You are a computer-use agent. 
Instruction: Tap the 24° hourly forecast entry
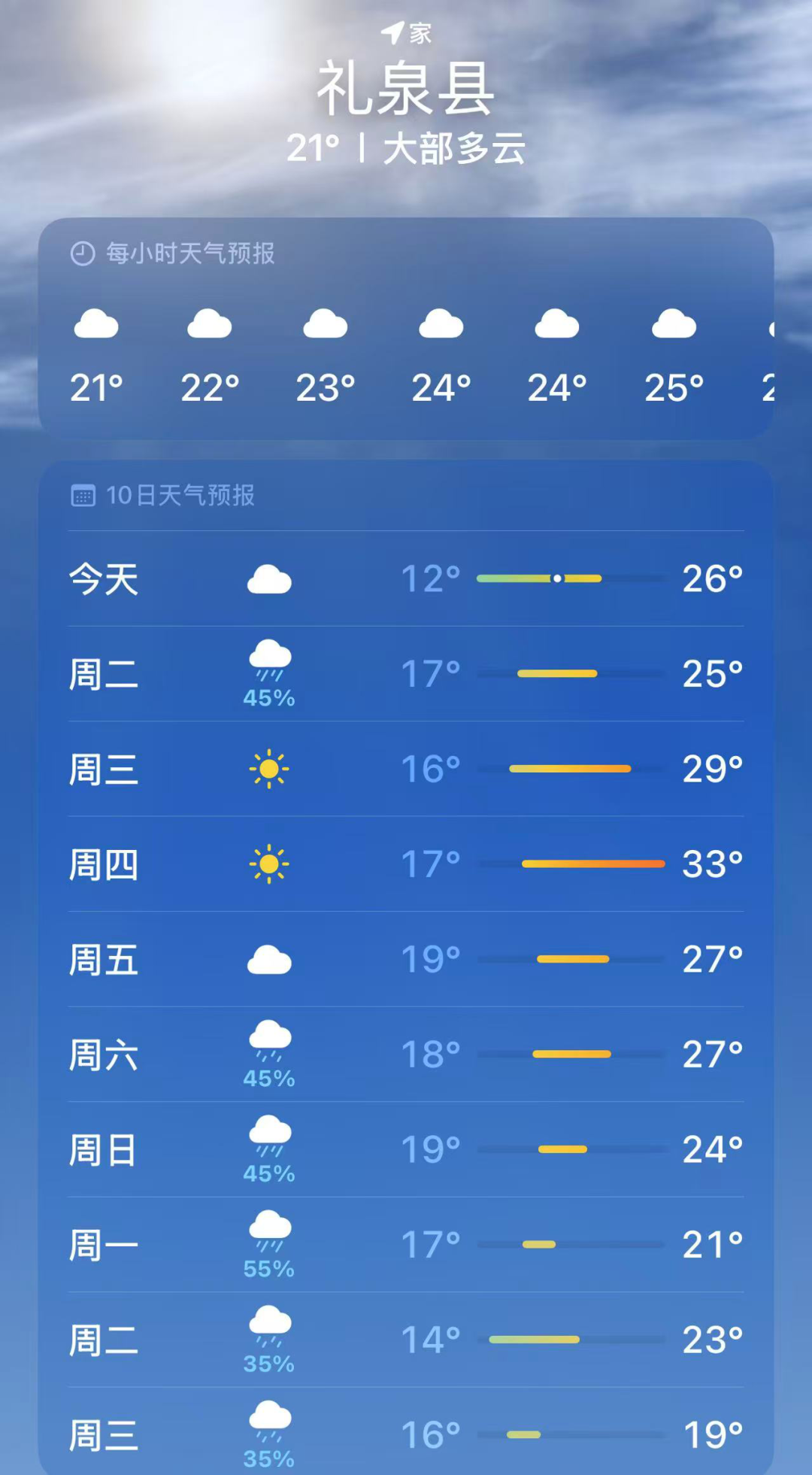coord(441,387)
